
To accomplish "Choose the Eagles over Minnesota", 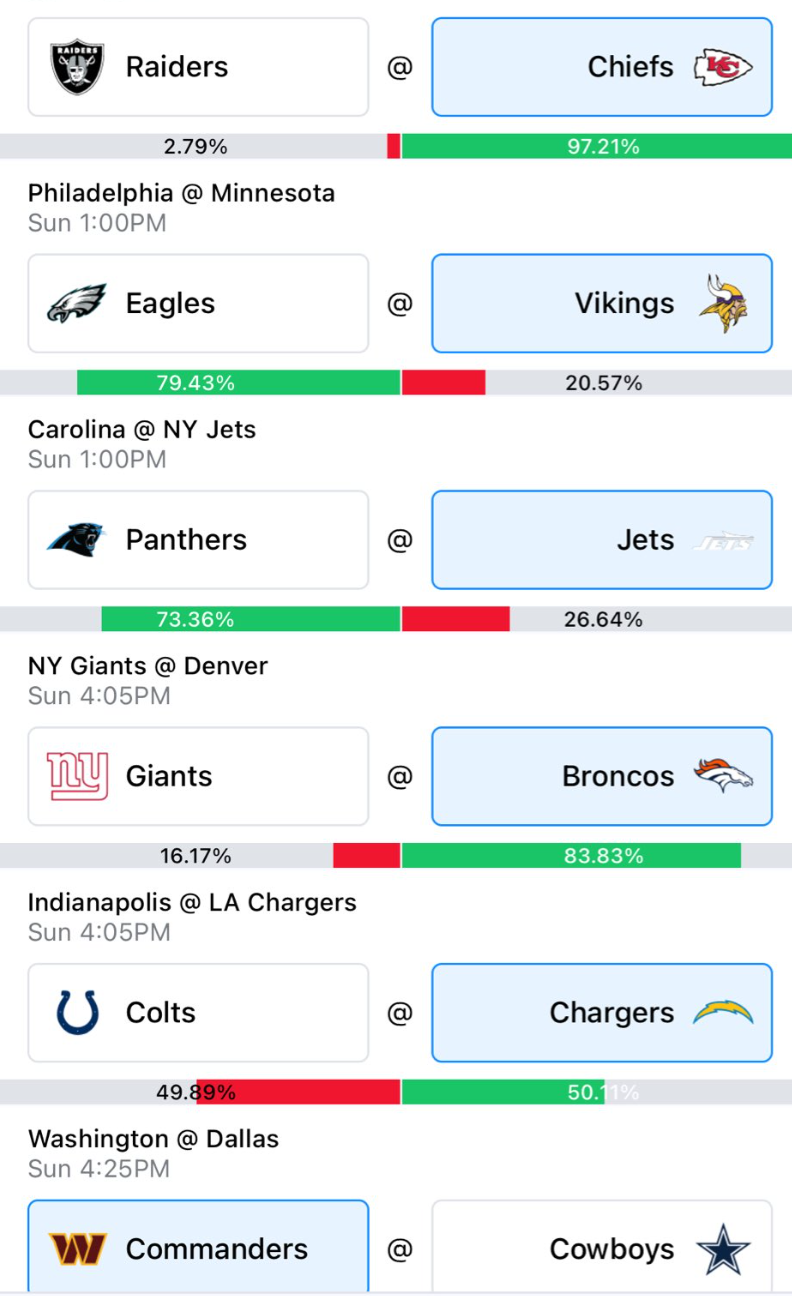I will [x=198, y=303].
